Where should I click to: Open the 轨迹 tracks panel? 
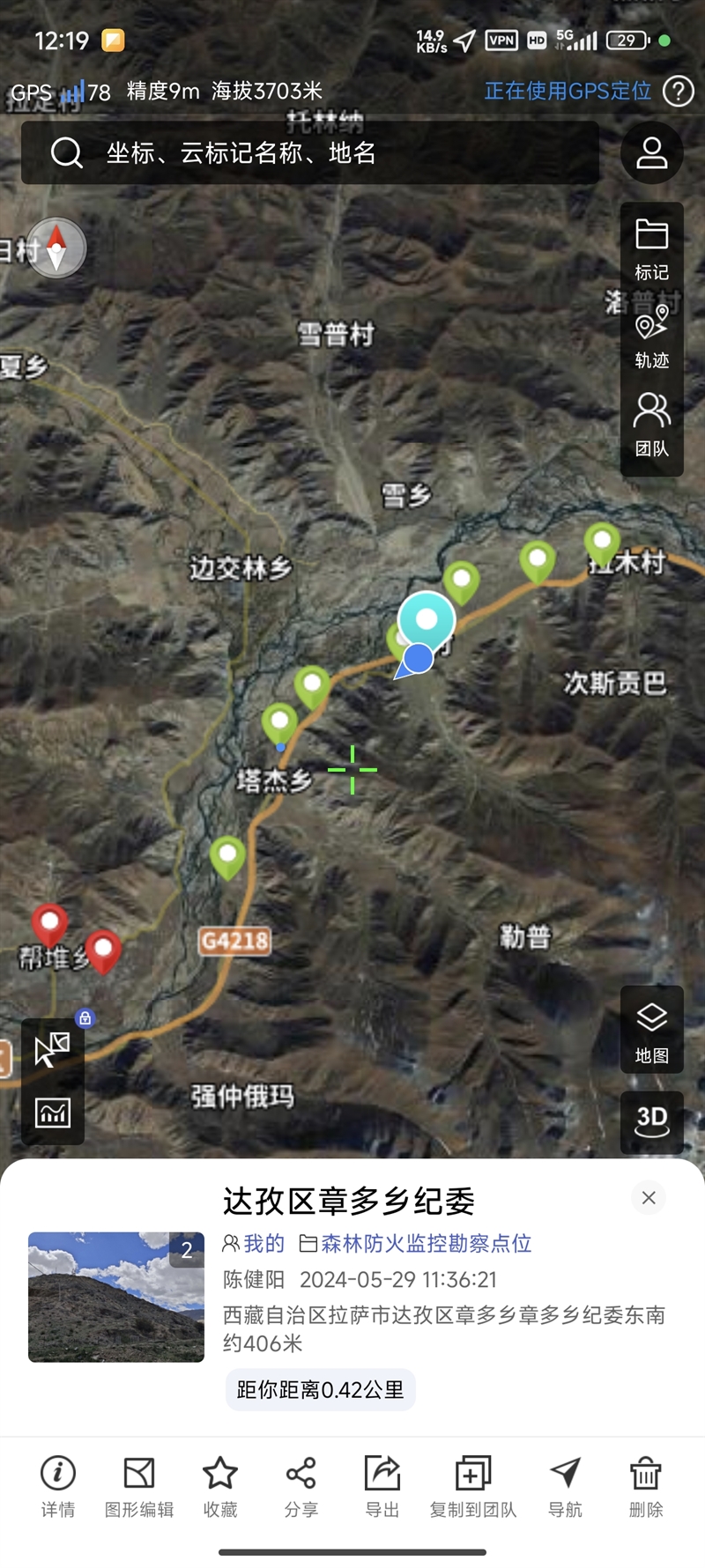click(x=651, y=338)
